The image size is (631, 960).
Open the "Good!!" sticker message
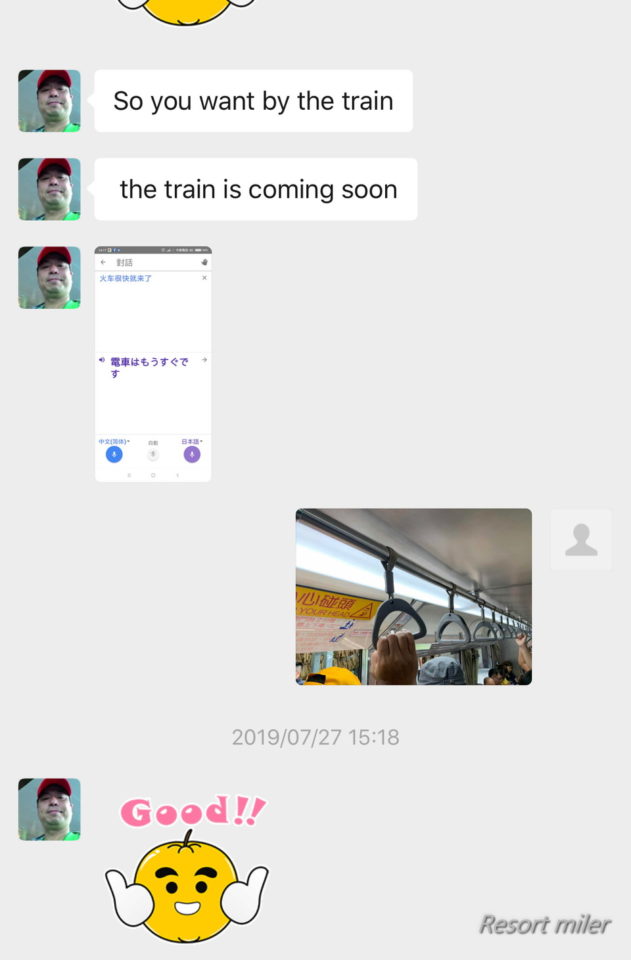[x=187, y=870]
